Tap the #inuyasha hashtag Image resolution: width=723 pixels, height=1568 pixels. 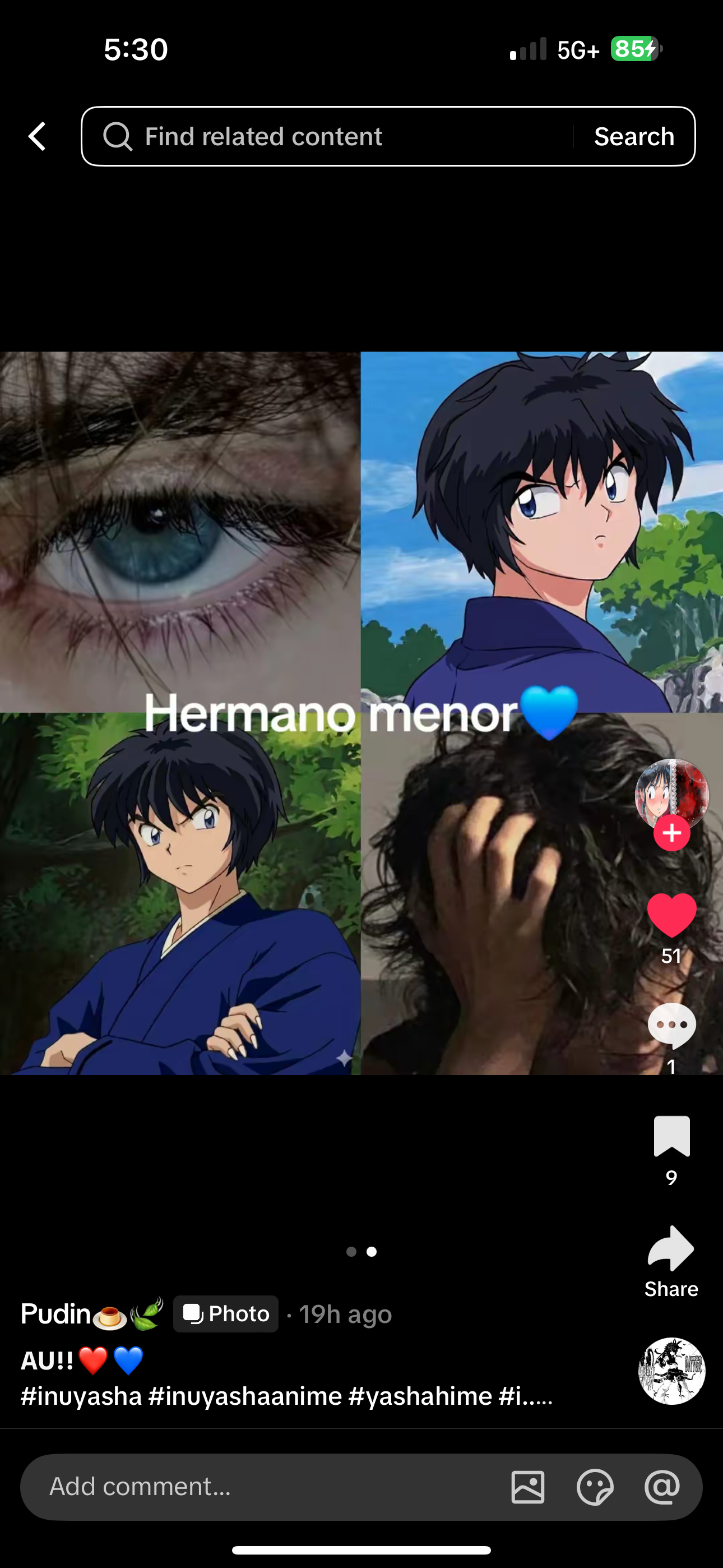(x=81, y=1396)
